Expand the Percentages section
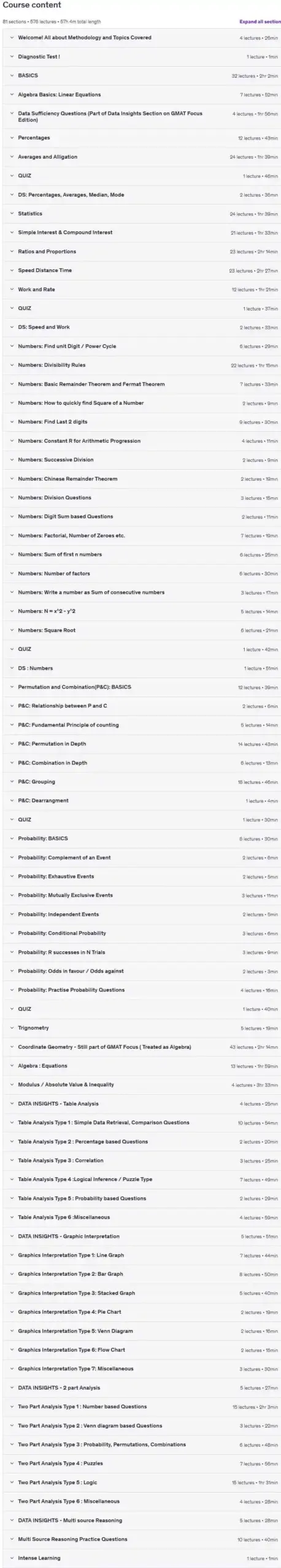This screenshot has height=1568, width=281. [142, 138]
